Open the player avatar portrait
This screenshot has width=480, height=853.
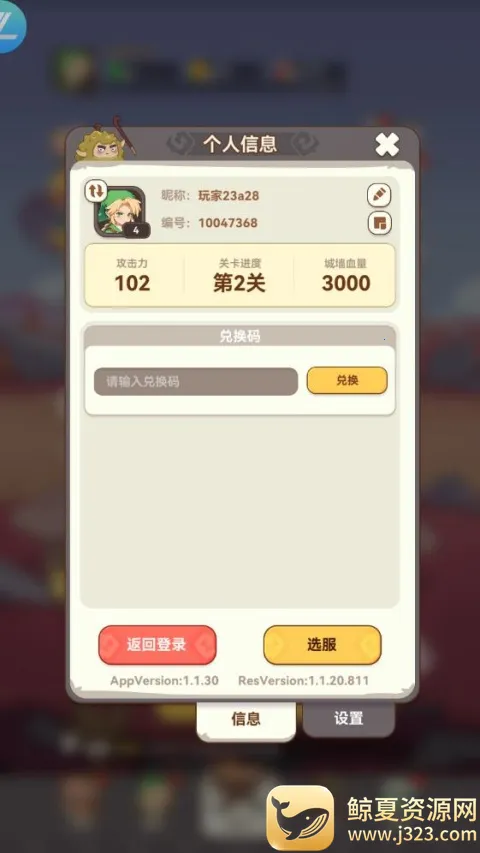[x=120, y=212]
